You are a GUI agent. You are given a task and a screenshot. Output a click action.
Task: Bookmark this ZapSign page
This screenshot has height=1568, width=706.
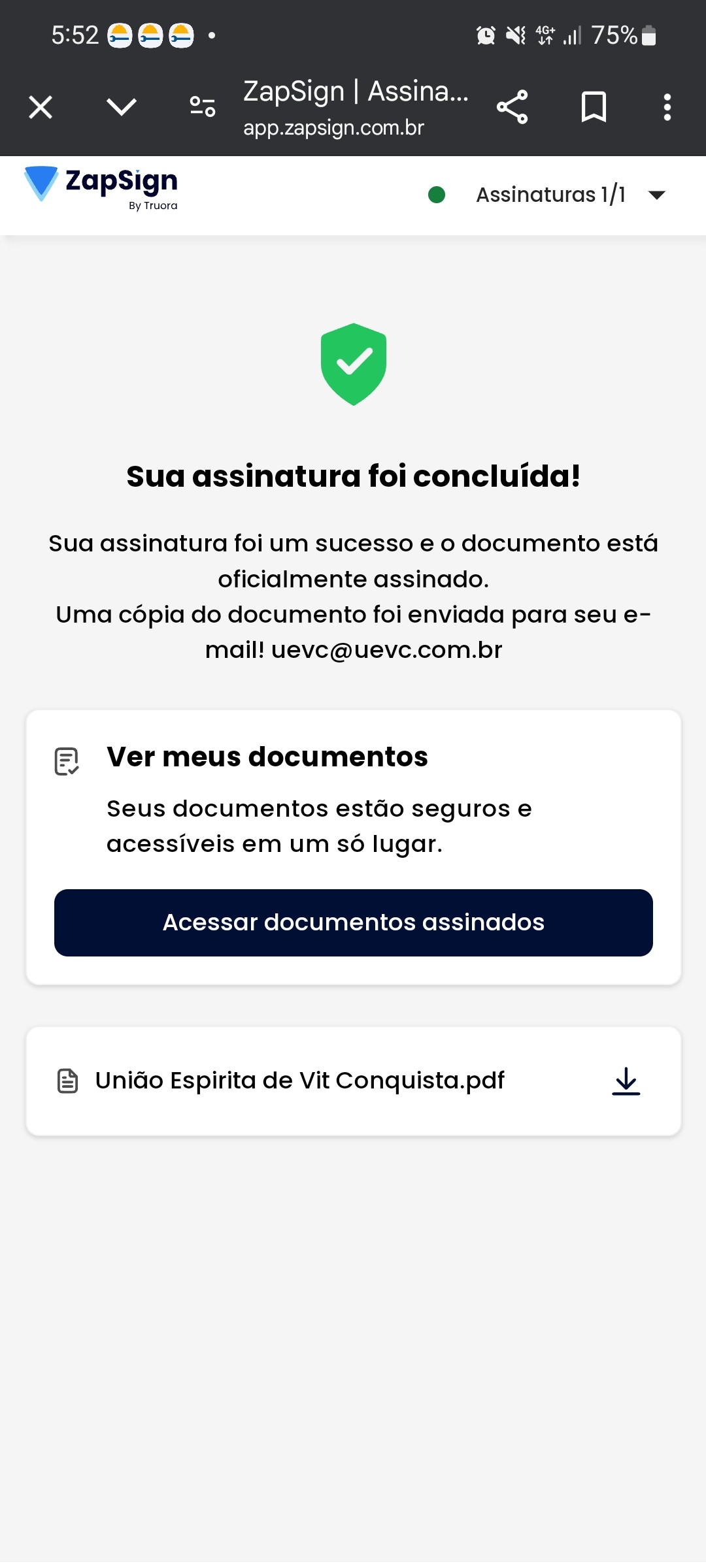(594, 107)
